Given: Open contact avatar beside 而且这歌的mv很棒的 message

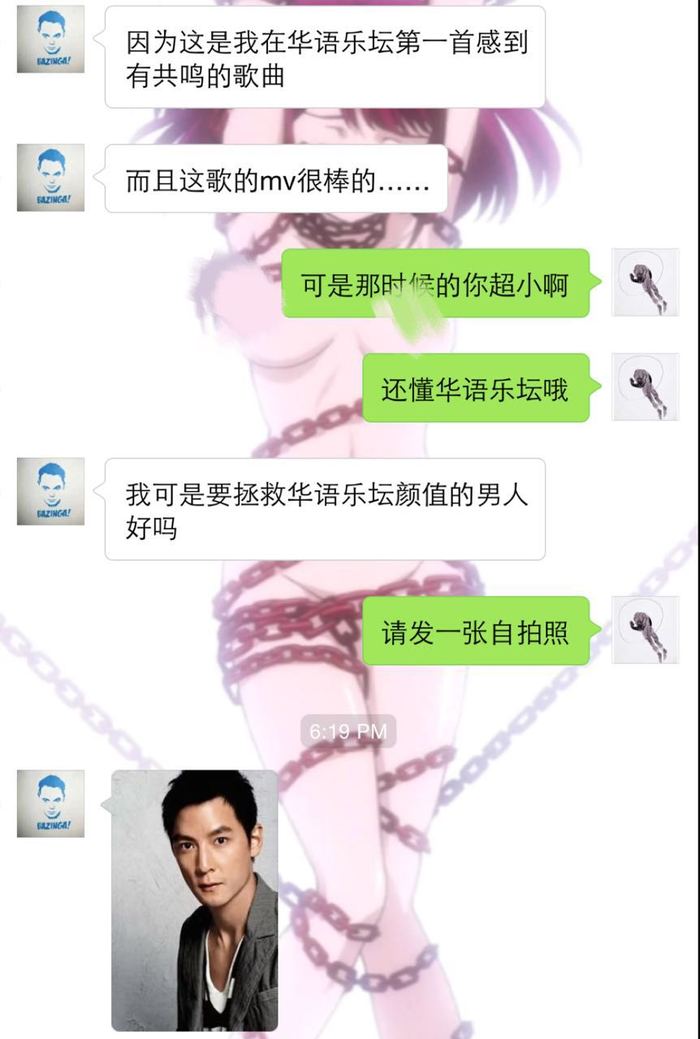Looking at the screenshot, I should [51, 178].
